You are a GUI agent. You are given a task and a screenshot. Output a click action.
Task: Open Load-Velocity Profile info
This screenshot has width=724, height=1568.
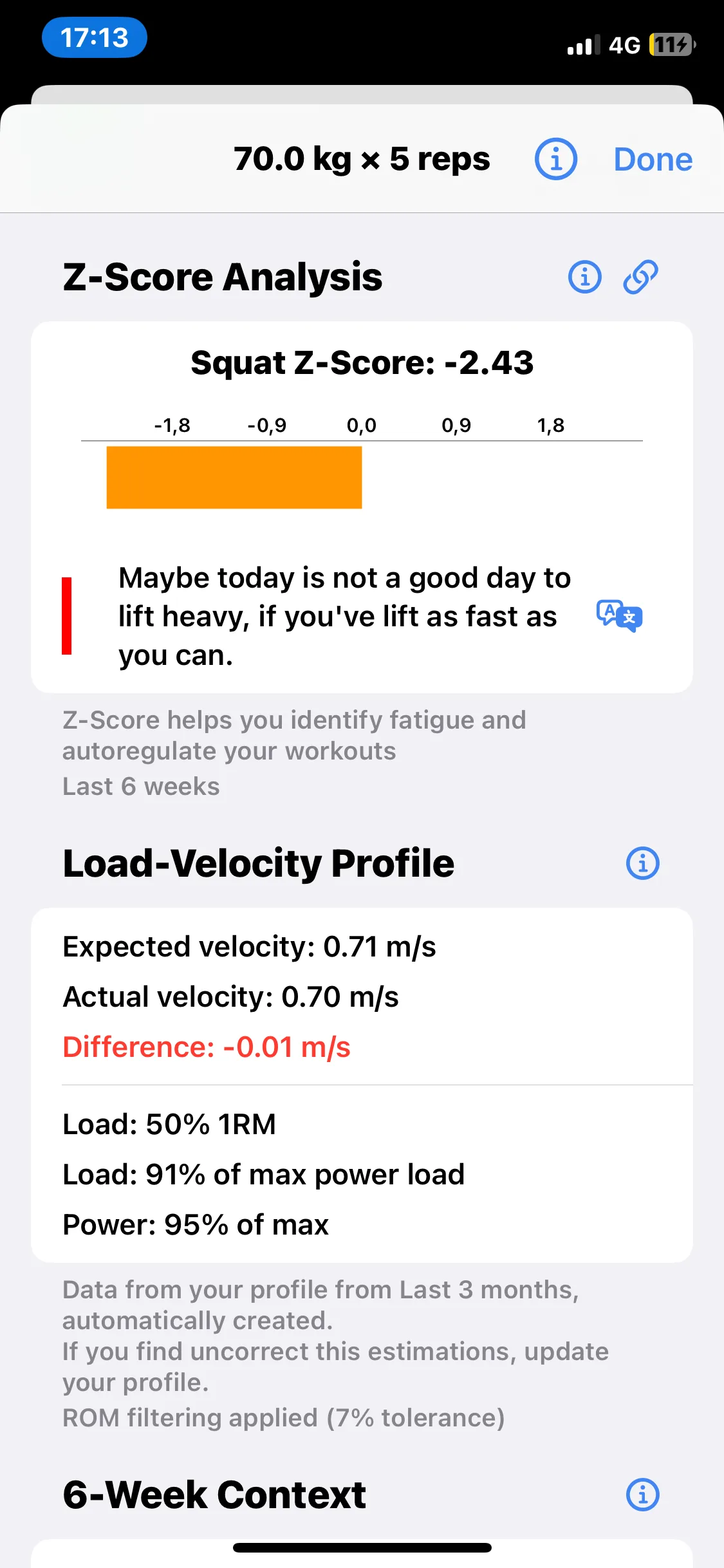click(642, 863)
